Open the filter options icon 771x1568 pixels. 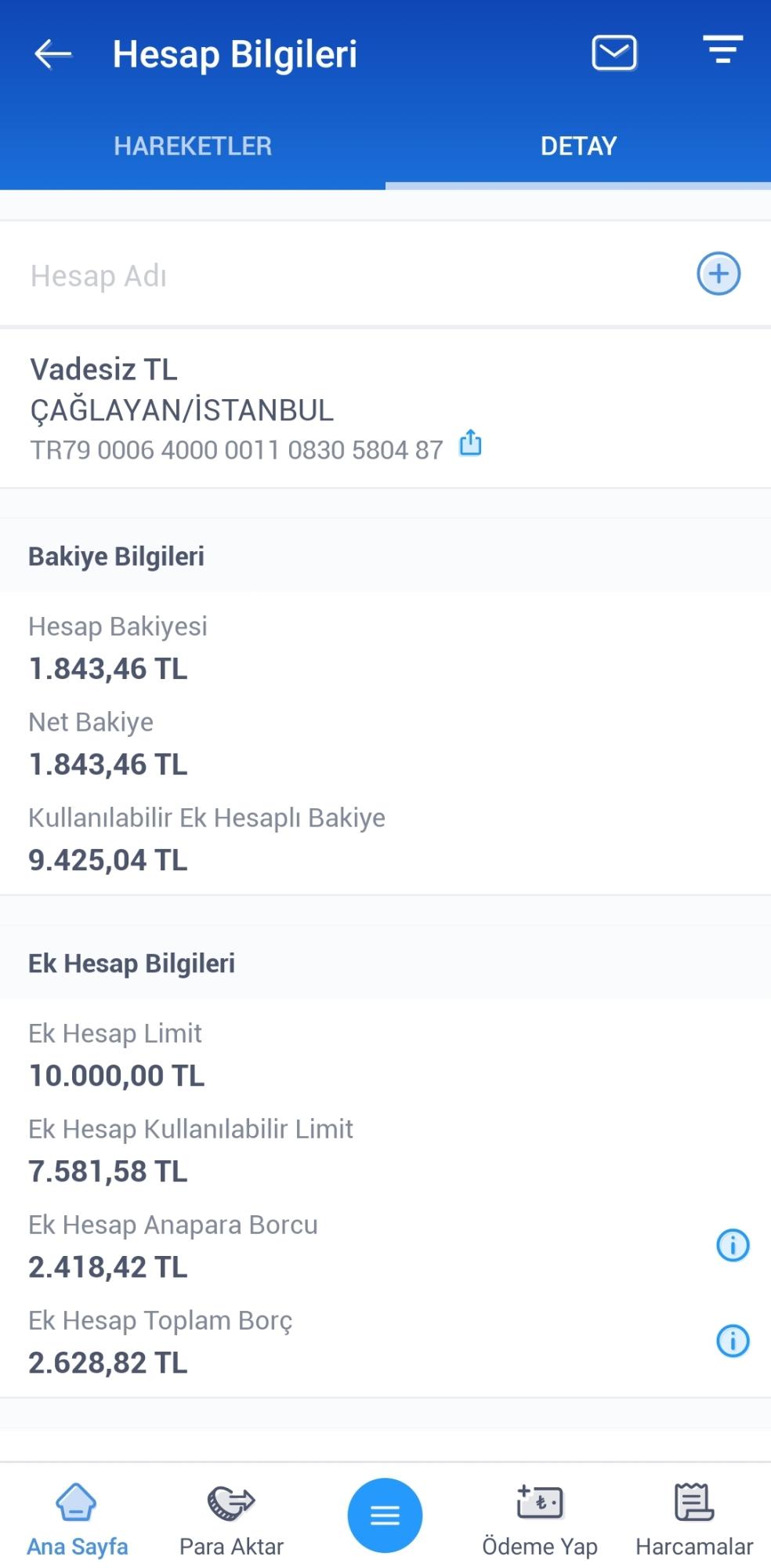723,52
